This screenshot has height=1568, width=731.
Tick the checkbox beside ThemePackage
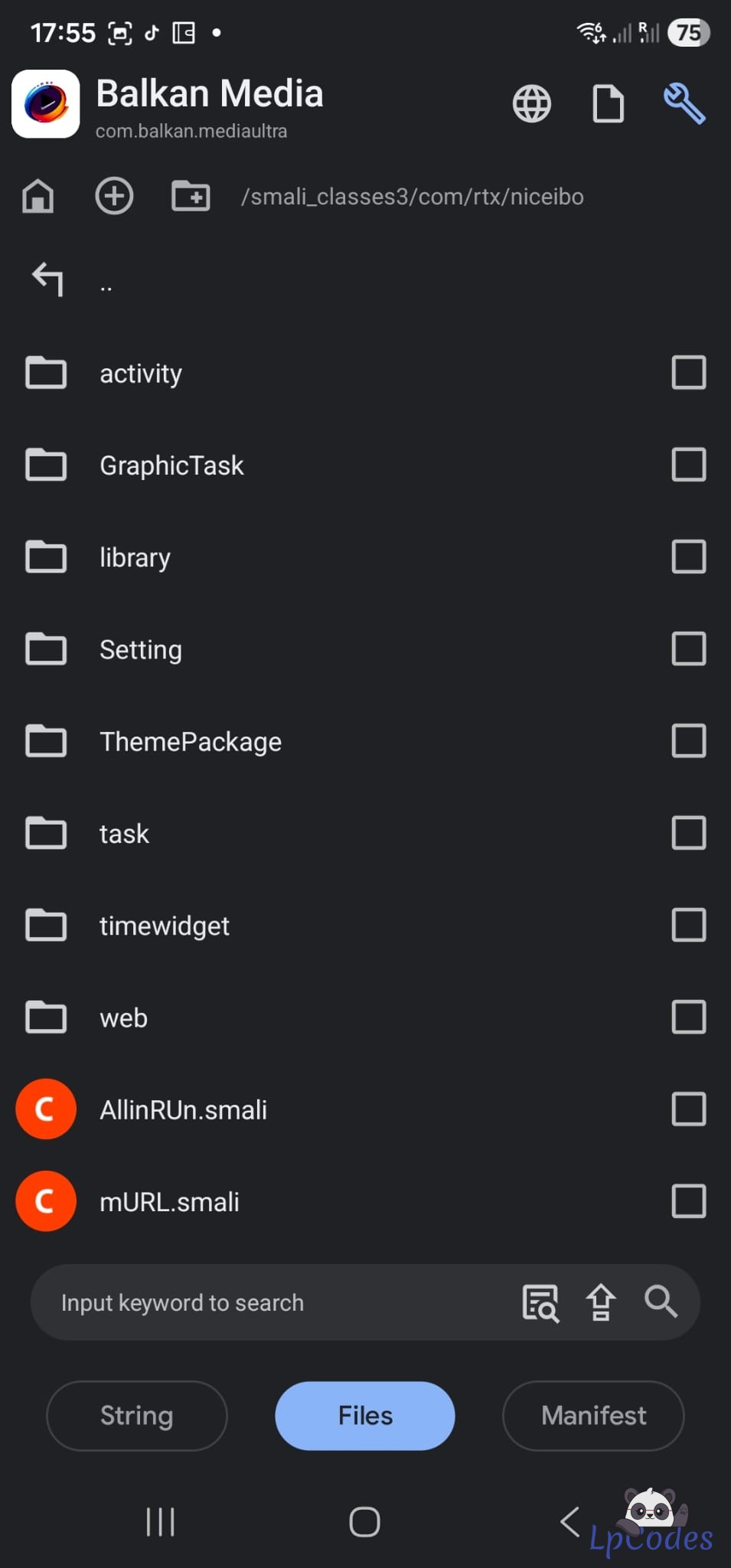688,740
